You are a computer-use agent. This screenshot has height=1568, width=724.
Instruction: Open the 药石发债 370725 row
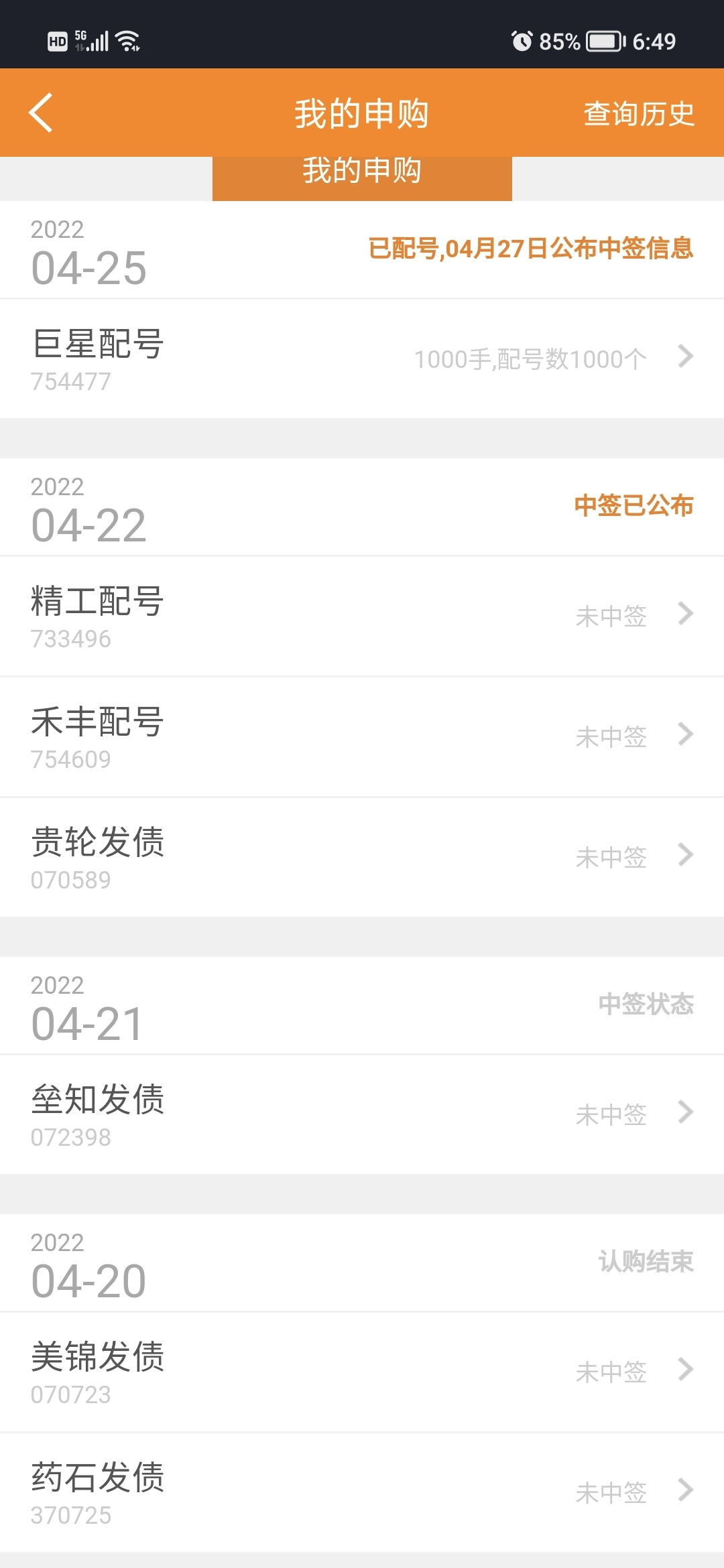362,1493
